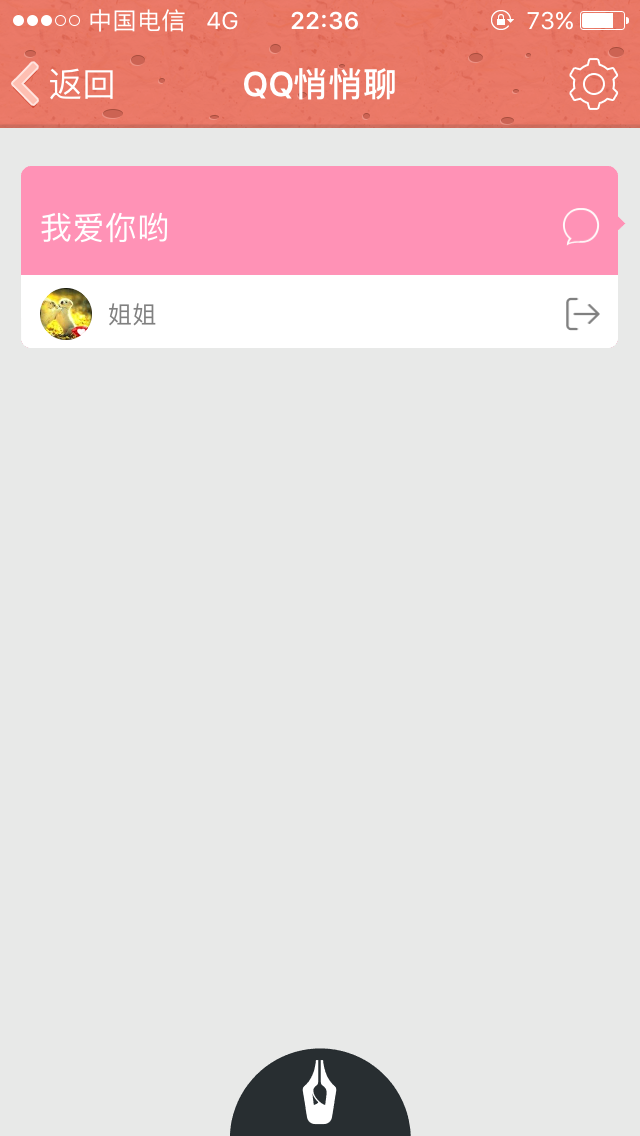Tap the speech bubble reply icon
Viewport: 640px width, 1136px height.
tap(581, 226)
